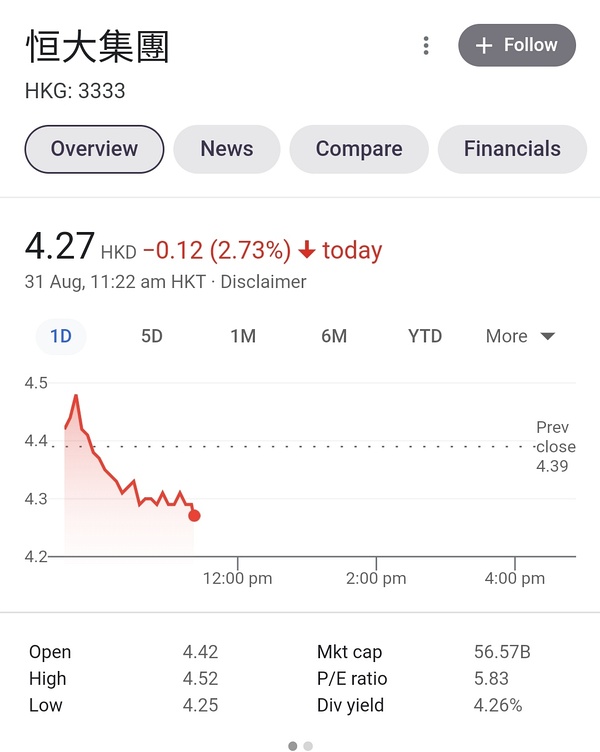Switch chart to 1M range
The image size is (600, 752).
click(x=243, y=336)
